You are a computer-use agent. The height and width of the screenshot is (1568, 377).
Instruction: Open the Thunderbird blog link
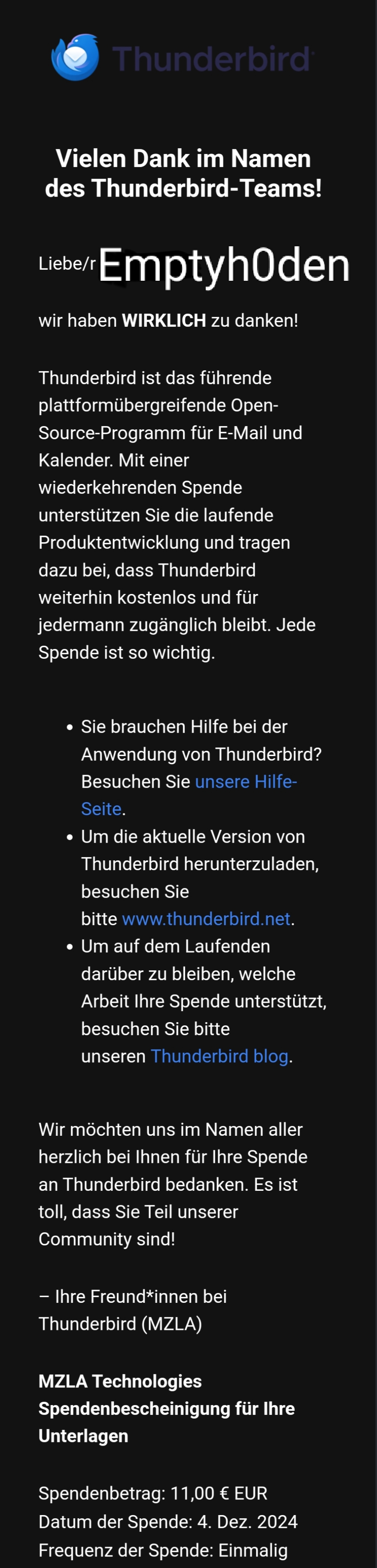[219, 1056]
